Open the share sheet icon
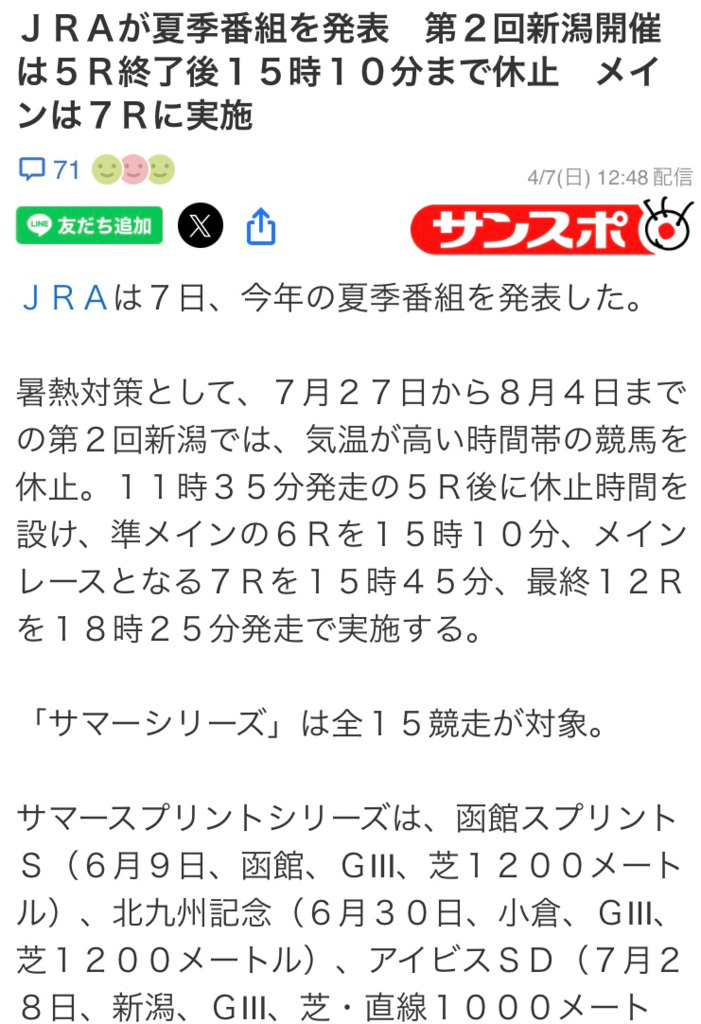The height and width of the screenshot is (1024, 701). 260,226
